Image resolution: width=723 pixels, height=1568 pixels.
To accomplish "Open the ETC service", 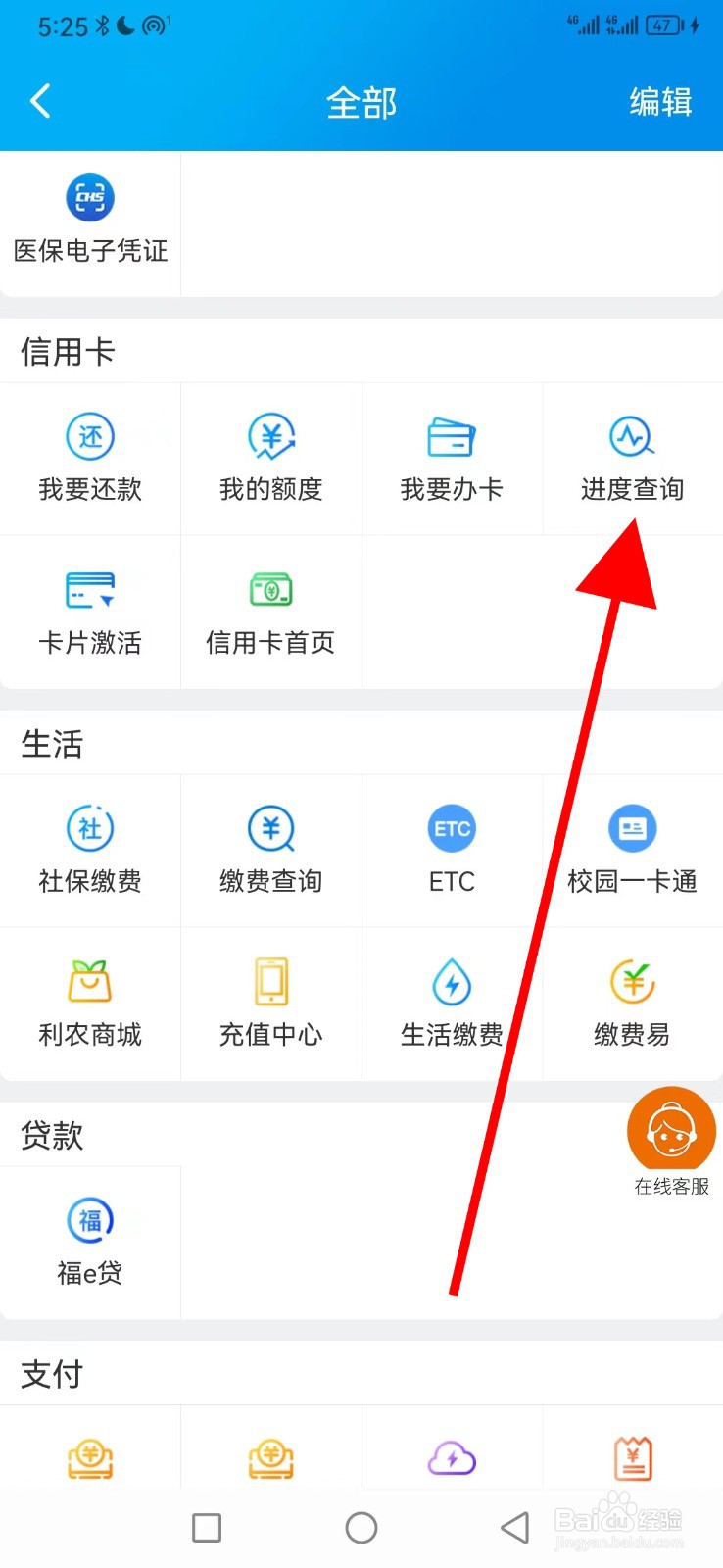I will pos(452,848).
